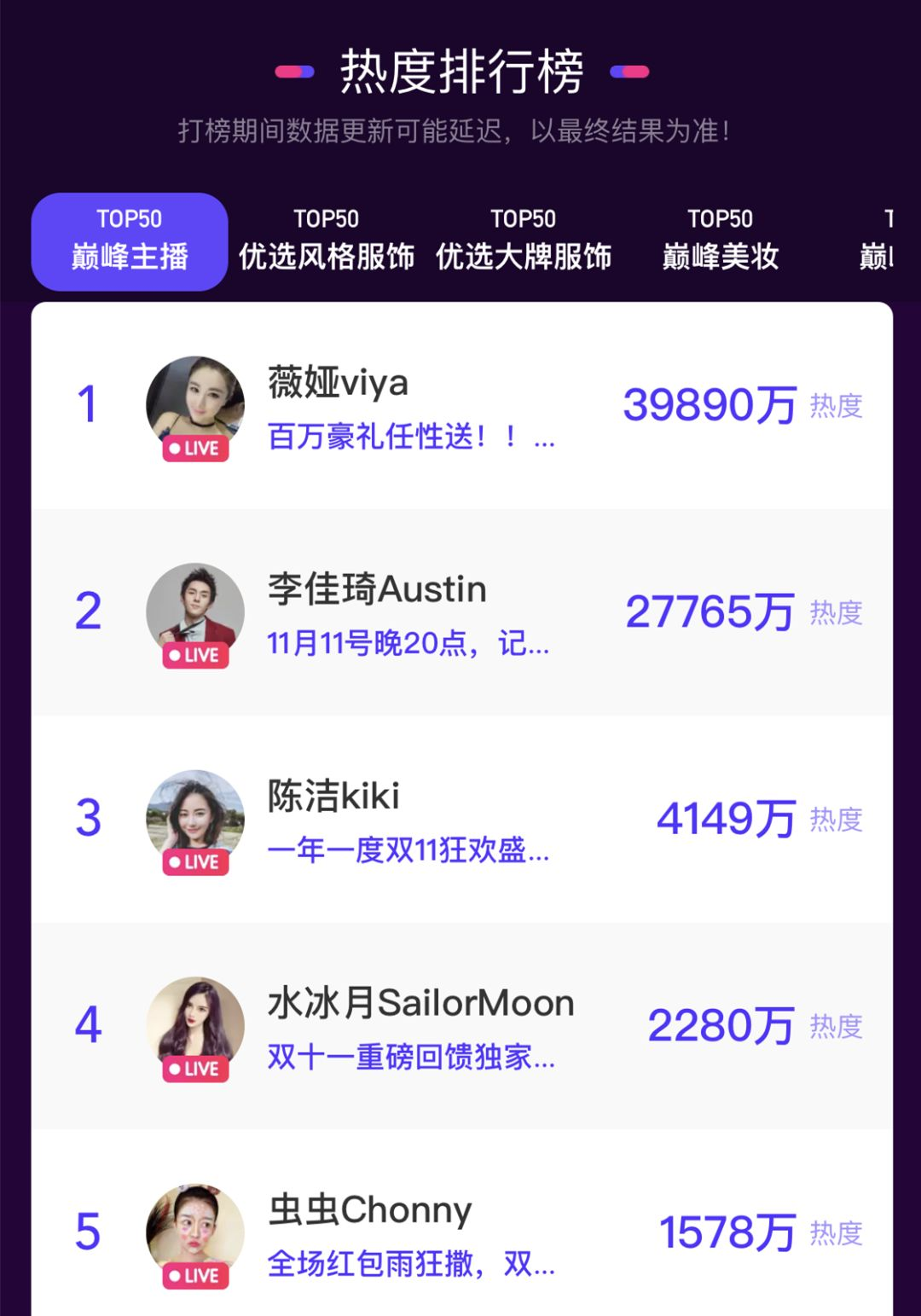Switch to the TOP50 优选风格服饰 tab
The width and height of the screenshot is (921, 1316).
point(327,241)
